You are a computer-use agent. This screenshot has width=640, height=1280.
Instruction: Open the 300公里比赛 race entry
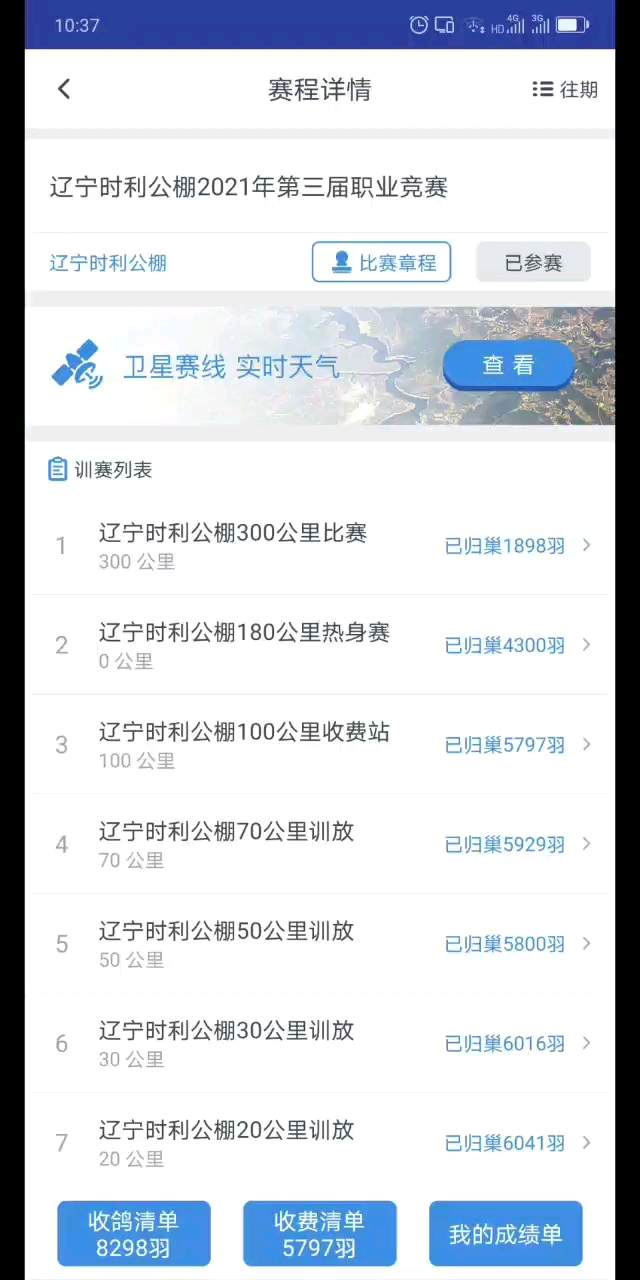(x=320, y=545)
